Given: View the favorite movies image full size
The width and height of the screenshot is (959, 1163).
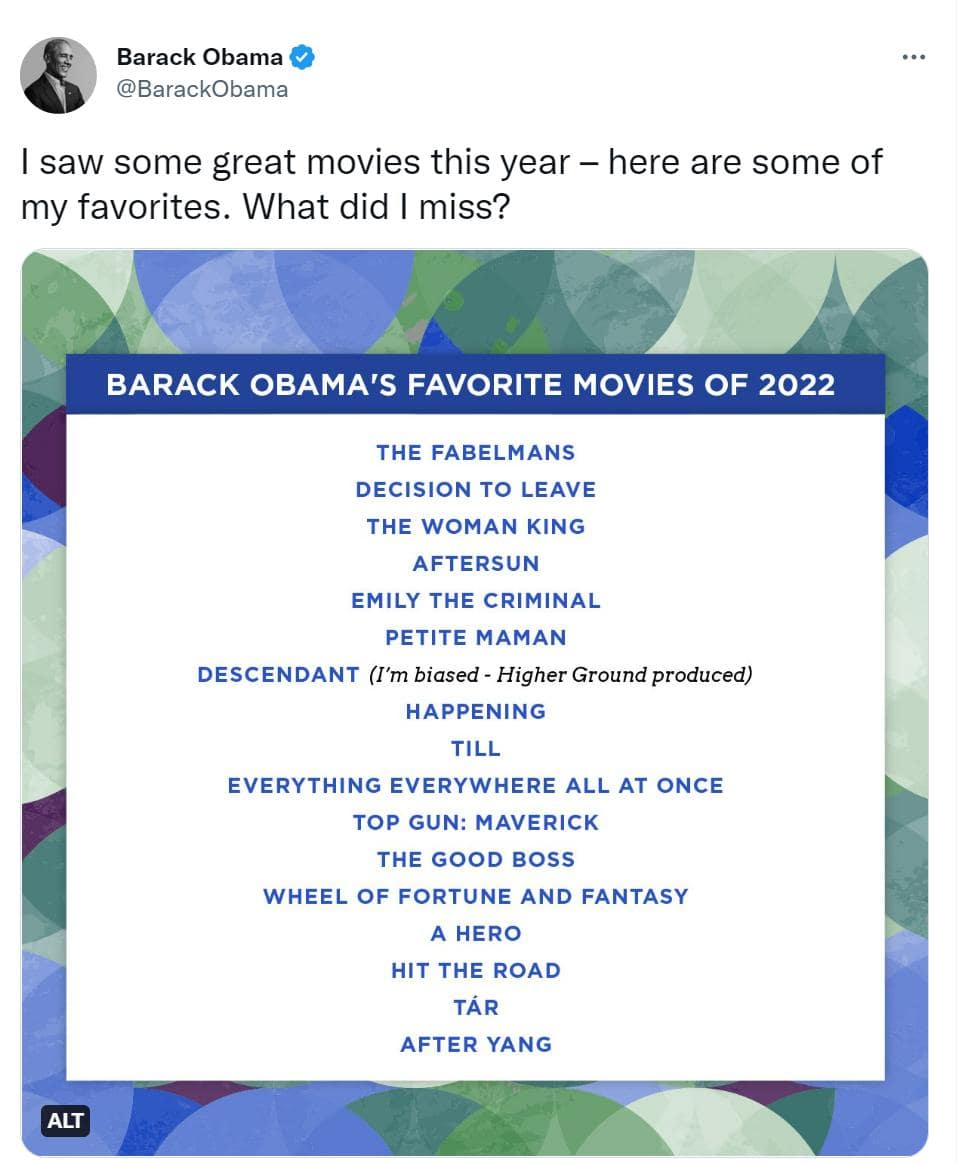Looking at the screenshot, I should [x=475, y=700].
